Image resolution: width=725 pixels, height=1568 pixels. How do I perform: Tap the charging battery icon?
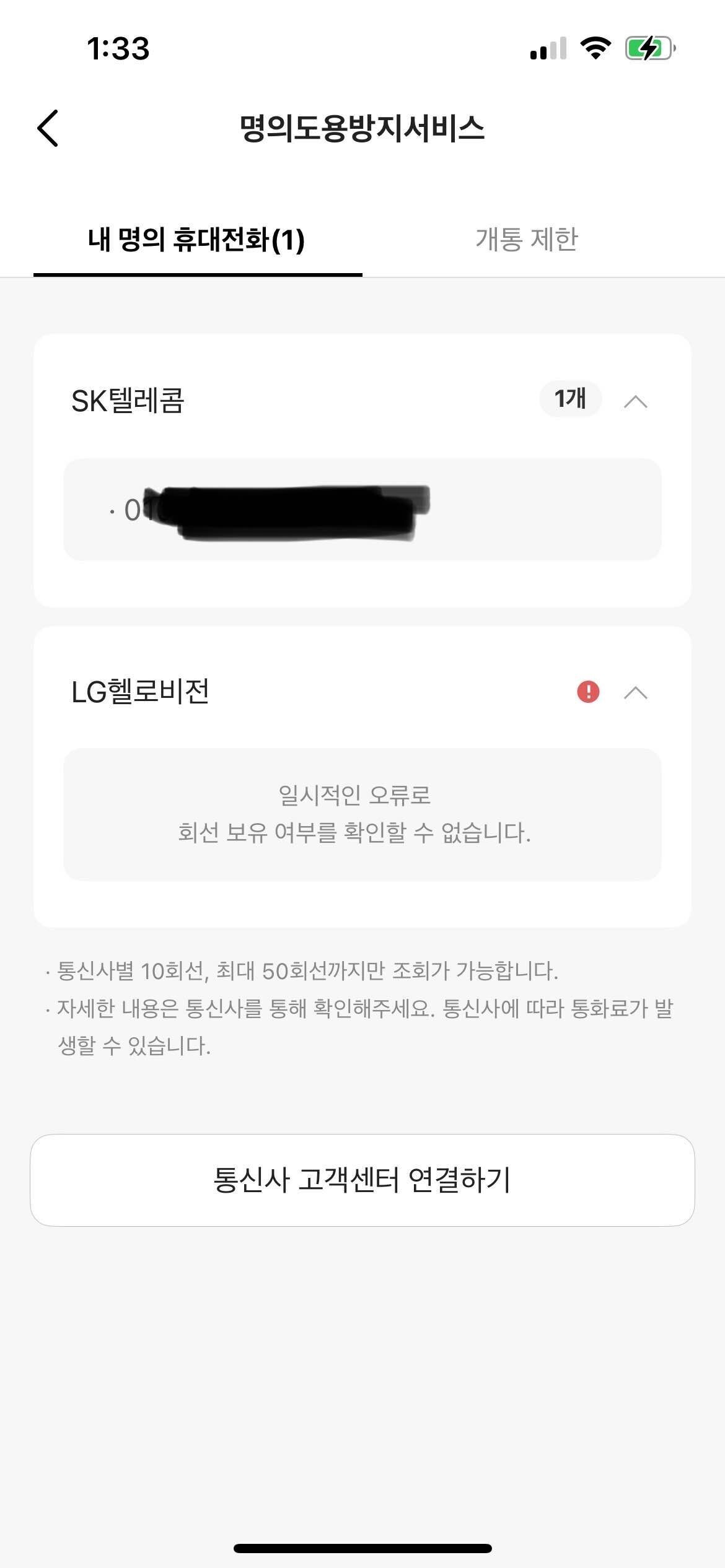[647, 50]
